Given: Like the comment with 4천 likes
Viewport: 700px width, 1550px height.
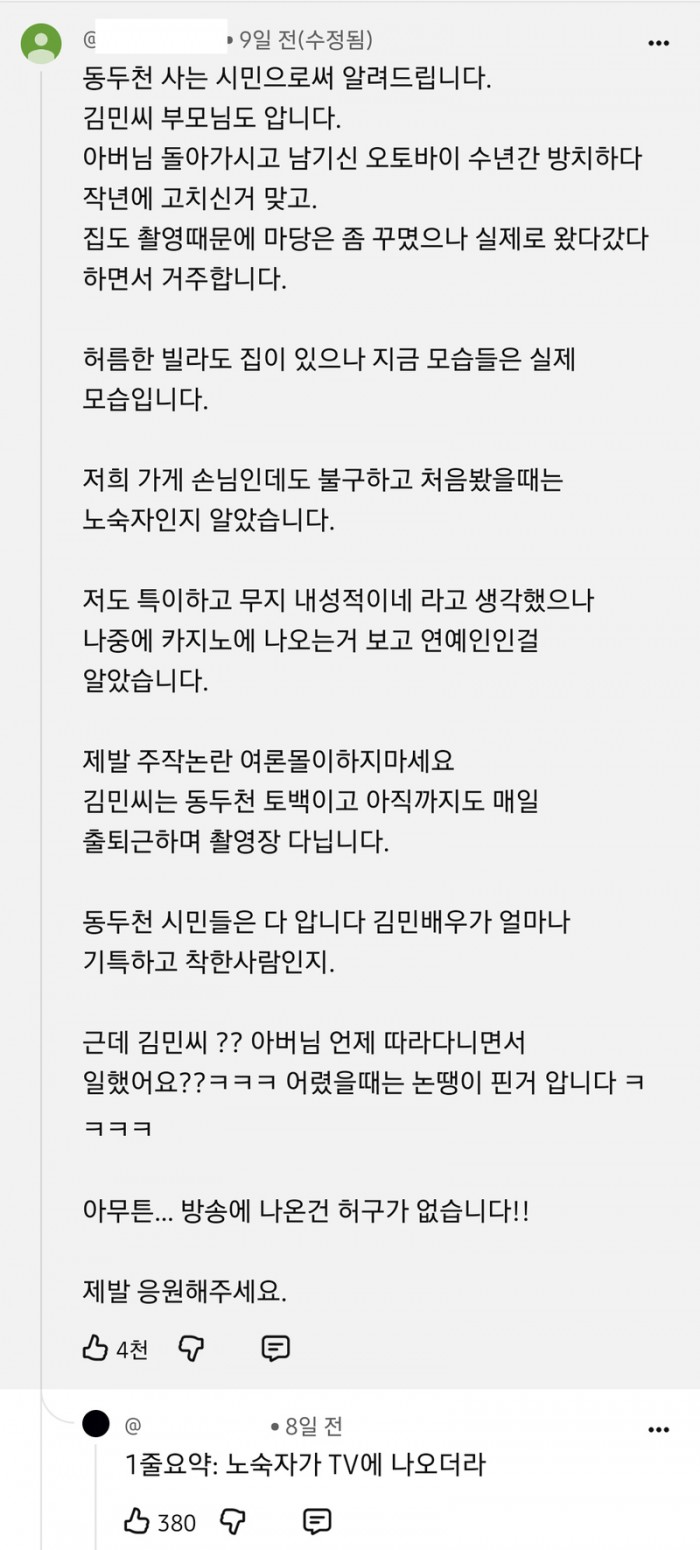Looking at the screenshot, I should pyautogui.click(x=97, y=1348).
